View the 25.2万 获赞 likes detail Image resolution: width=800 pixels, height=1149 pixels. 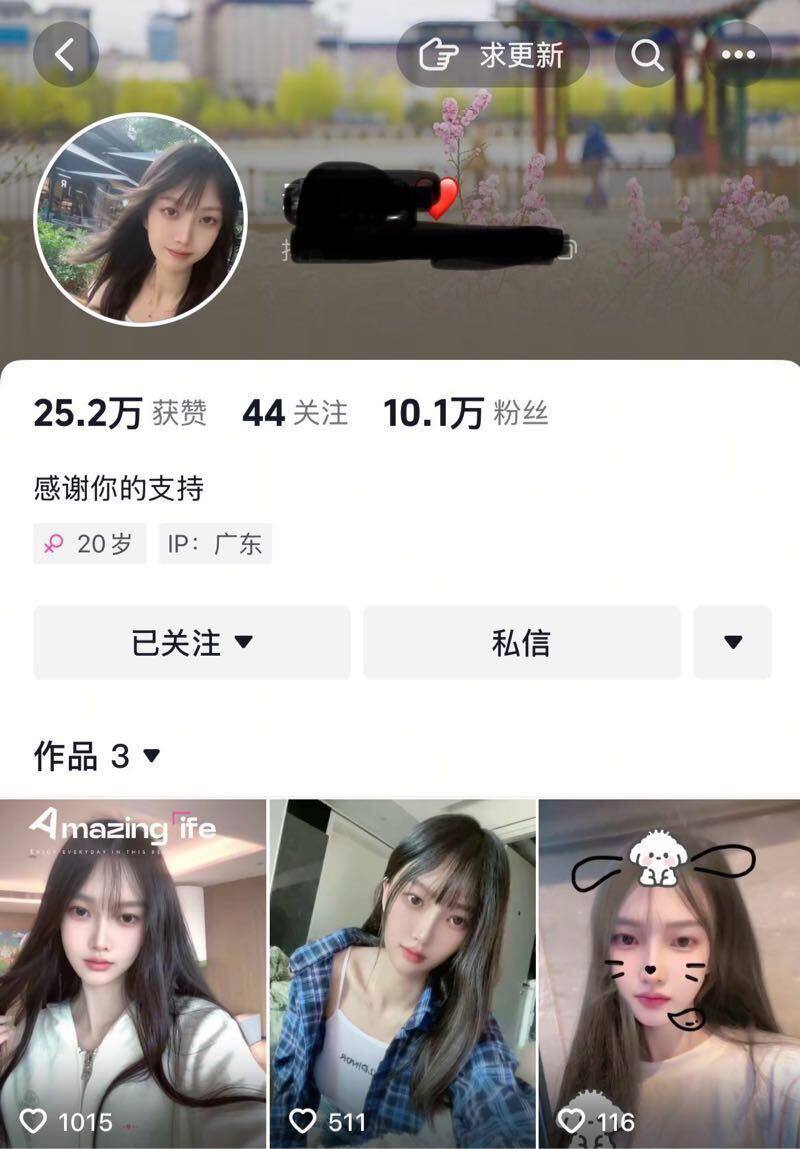coord(120,413)
